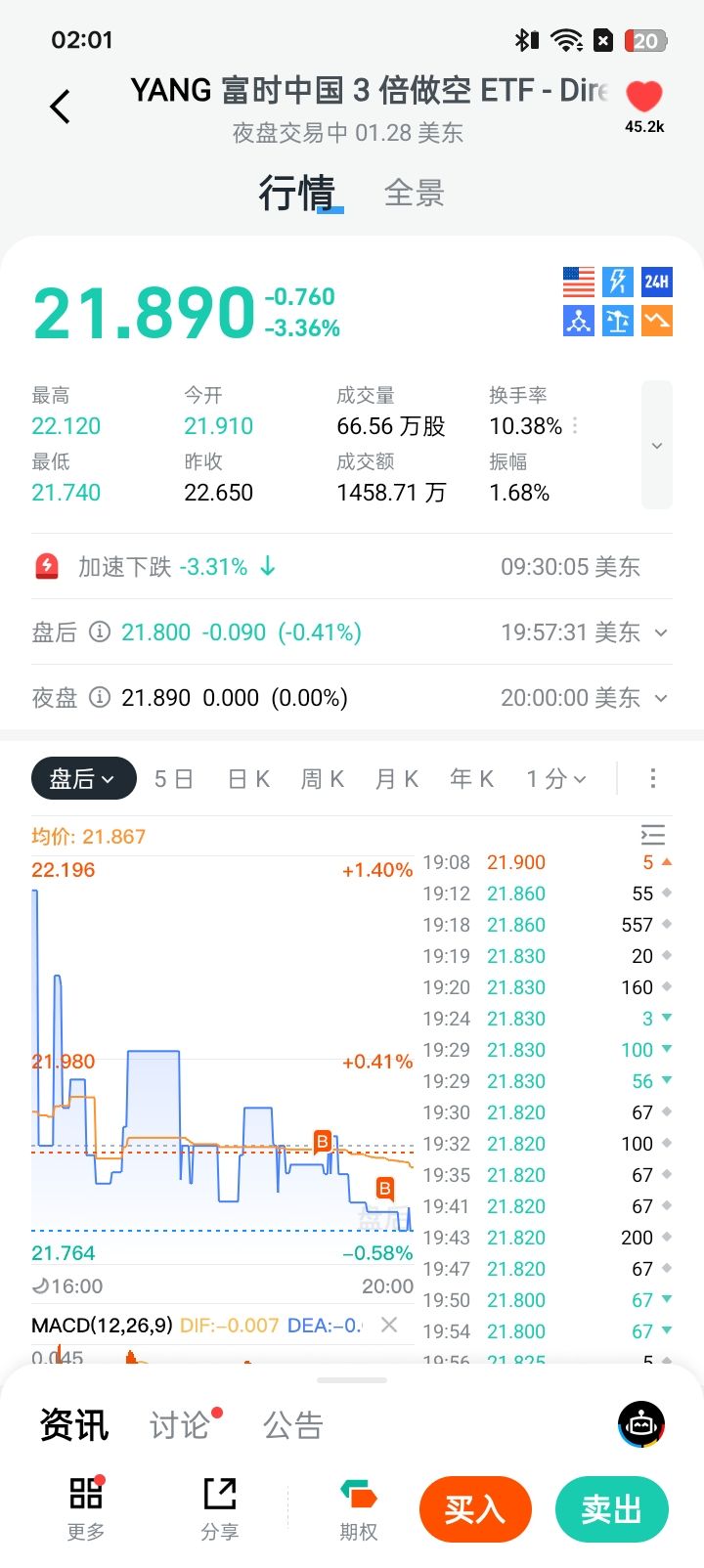This screenshot has width=704, height=1568.
Task: Go back using the top-left arrow
Action: 61,107
